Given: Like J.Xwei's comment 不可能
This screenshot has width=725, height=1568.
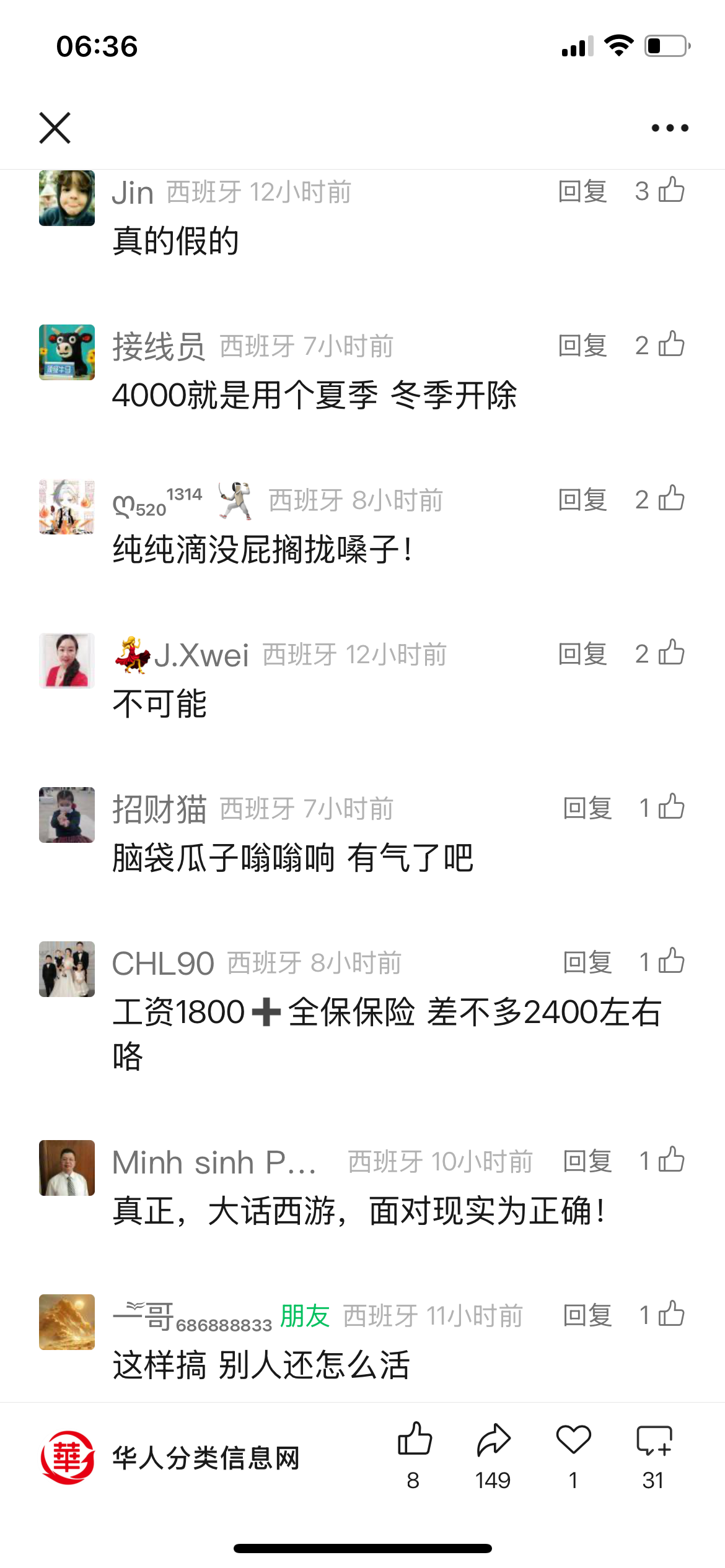Looking at the screenshot, I should tap(671, 653).
